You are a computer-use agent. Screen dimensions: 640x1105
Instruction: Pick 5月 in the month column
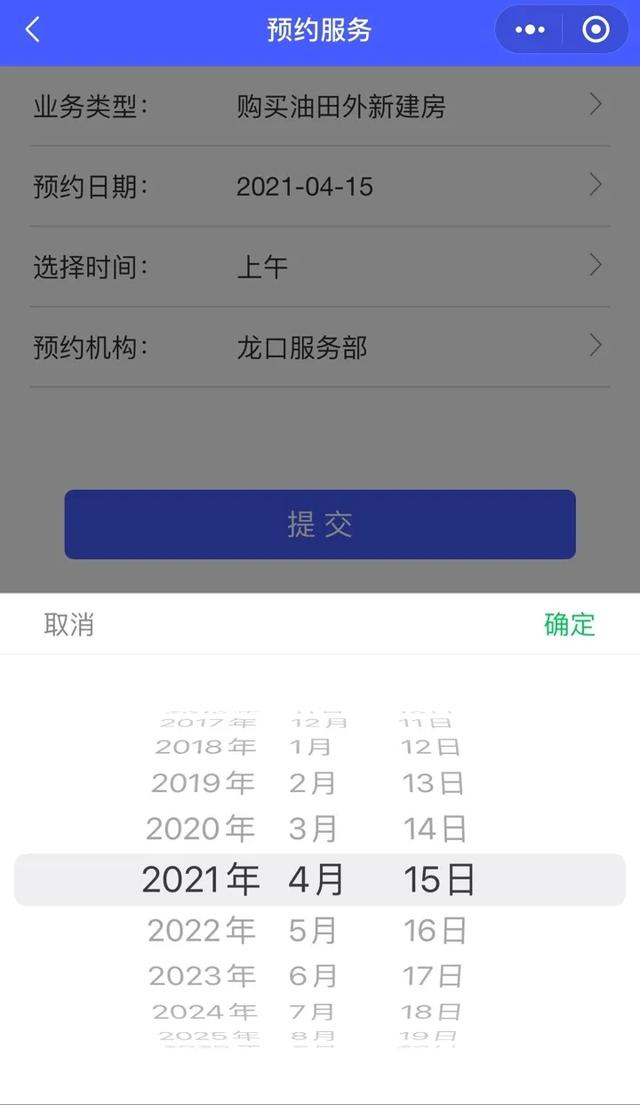tap(313, 931)
